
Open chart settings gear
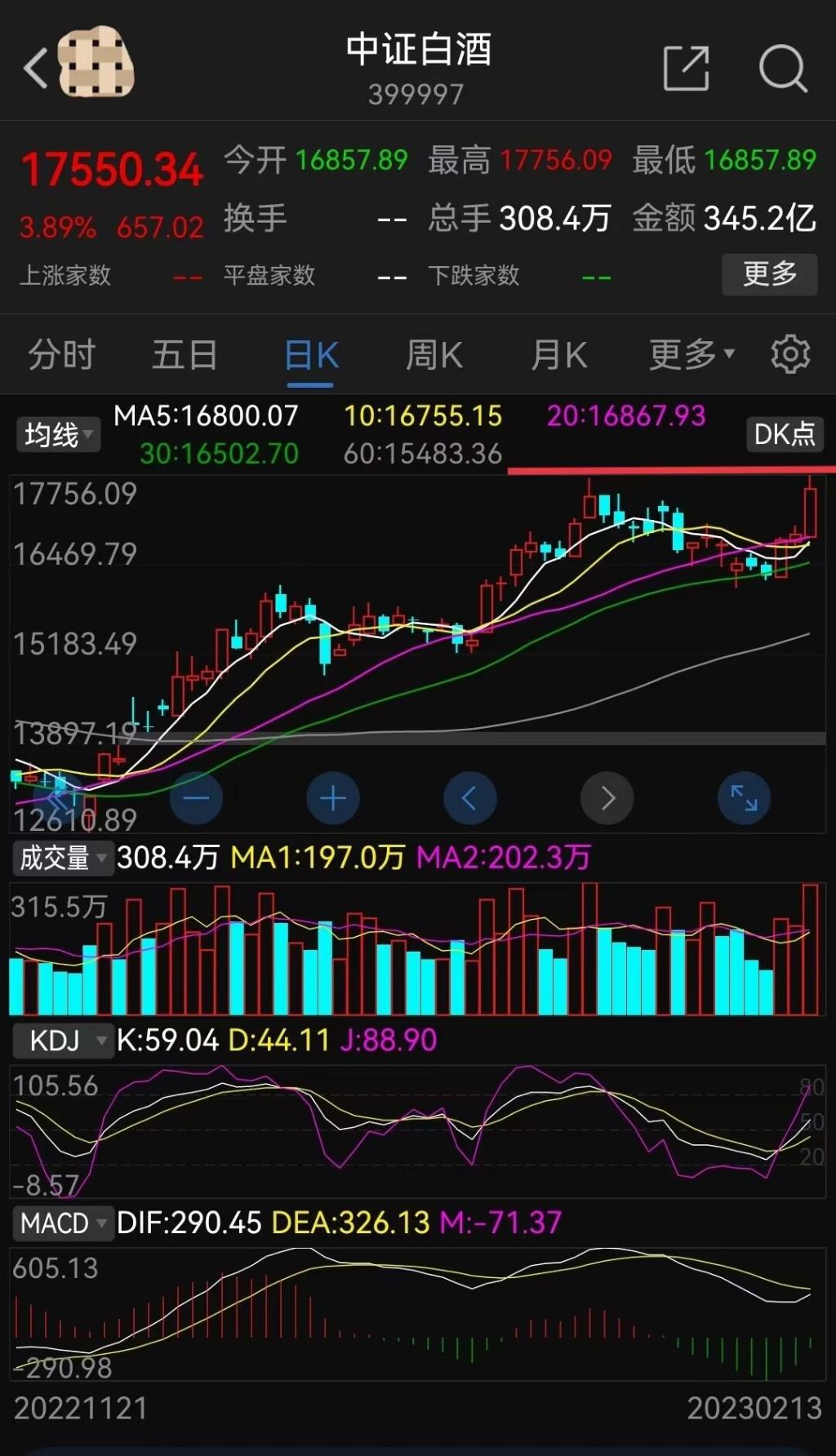[x=790, y=354]
